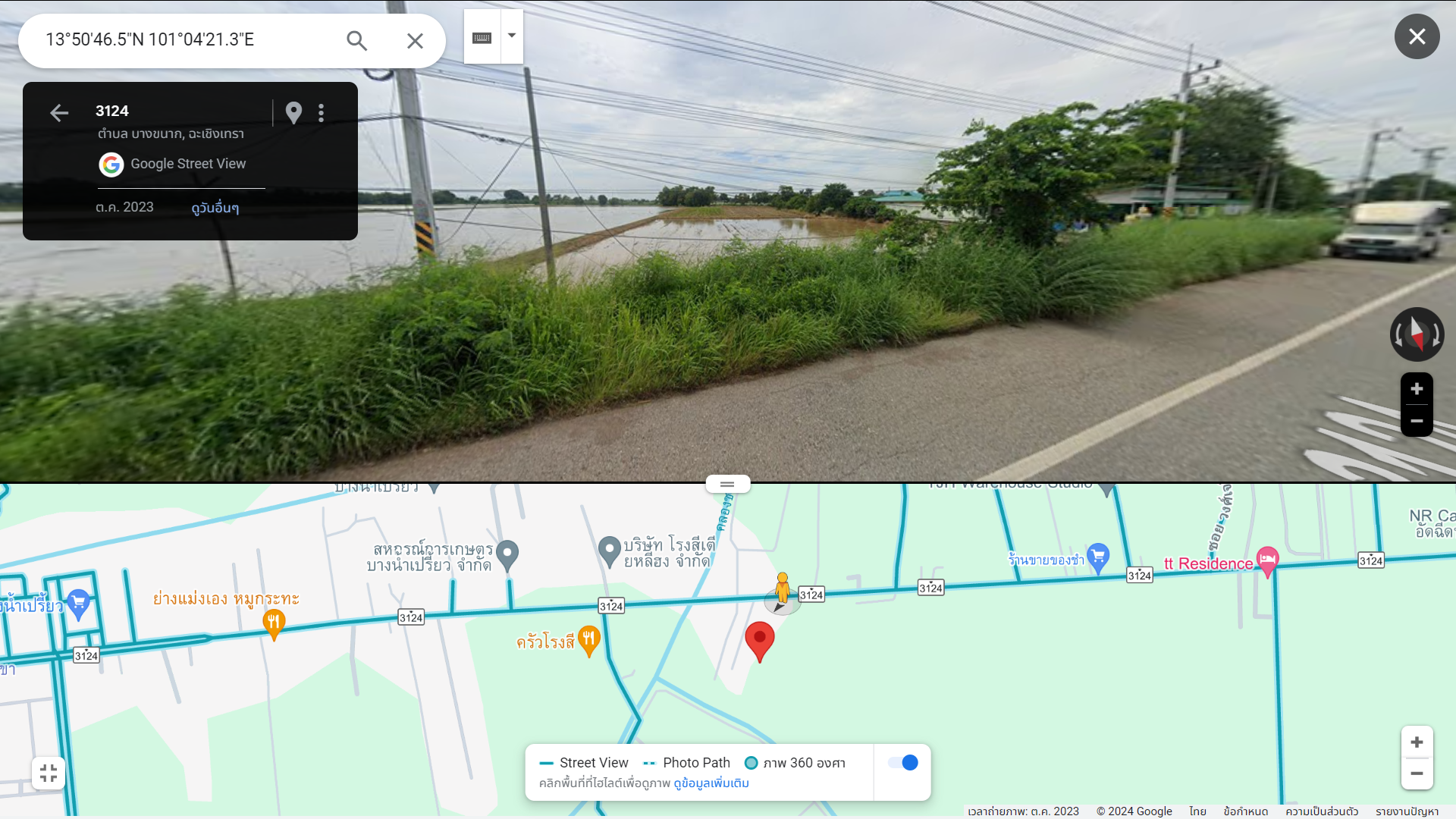Clear the search text

(415, 41)
